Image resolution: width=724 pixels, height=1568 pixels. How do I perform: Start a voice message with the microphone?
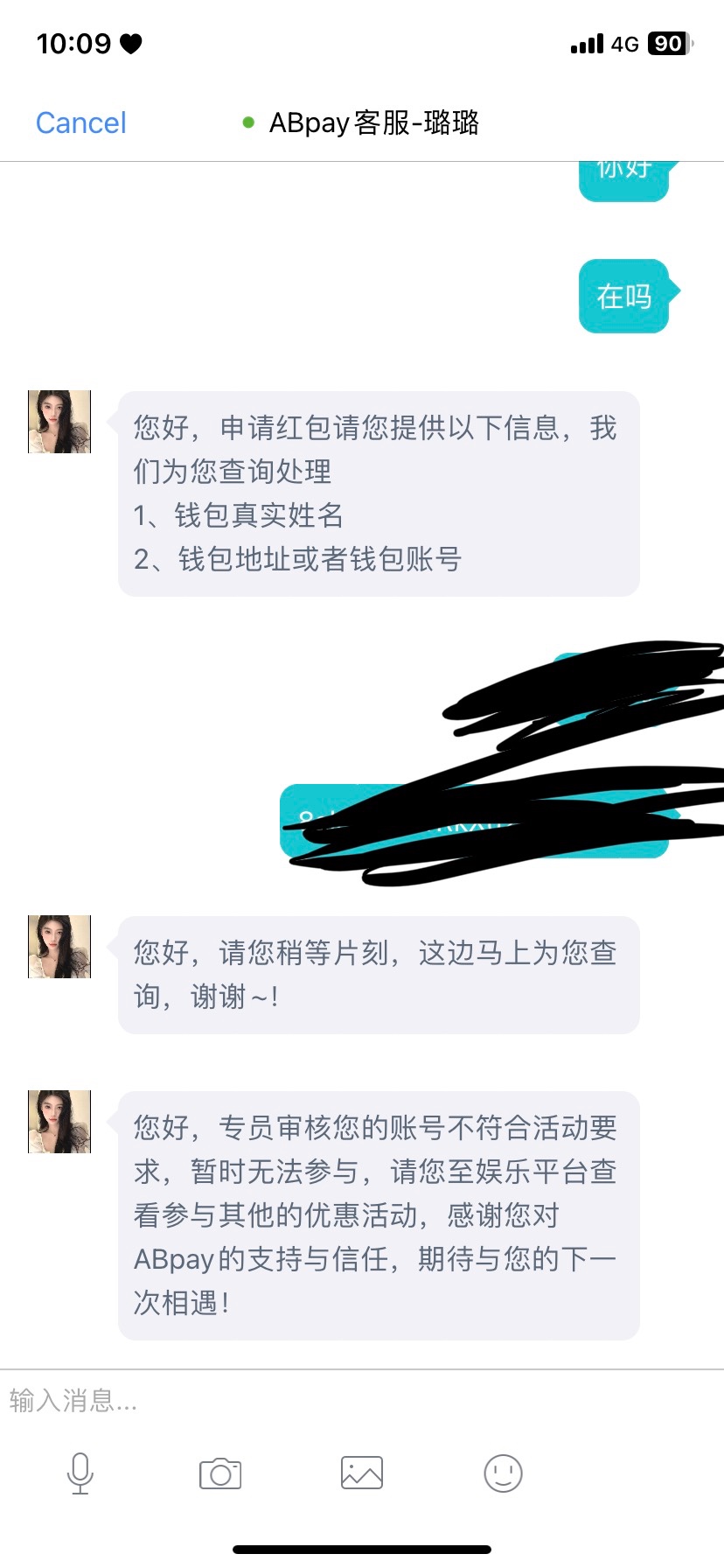80,1473
